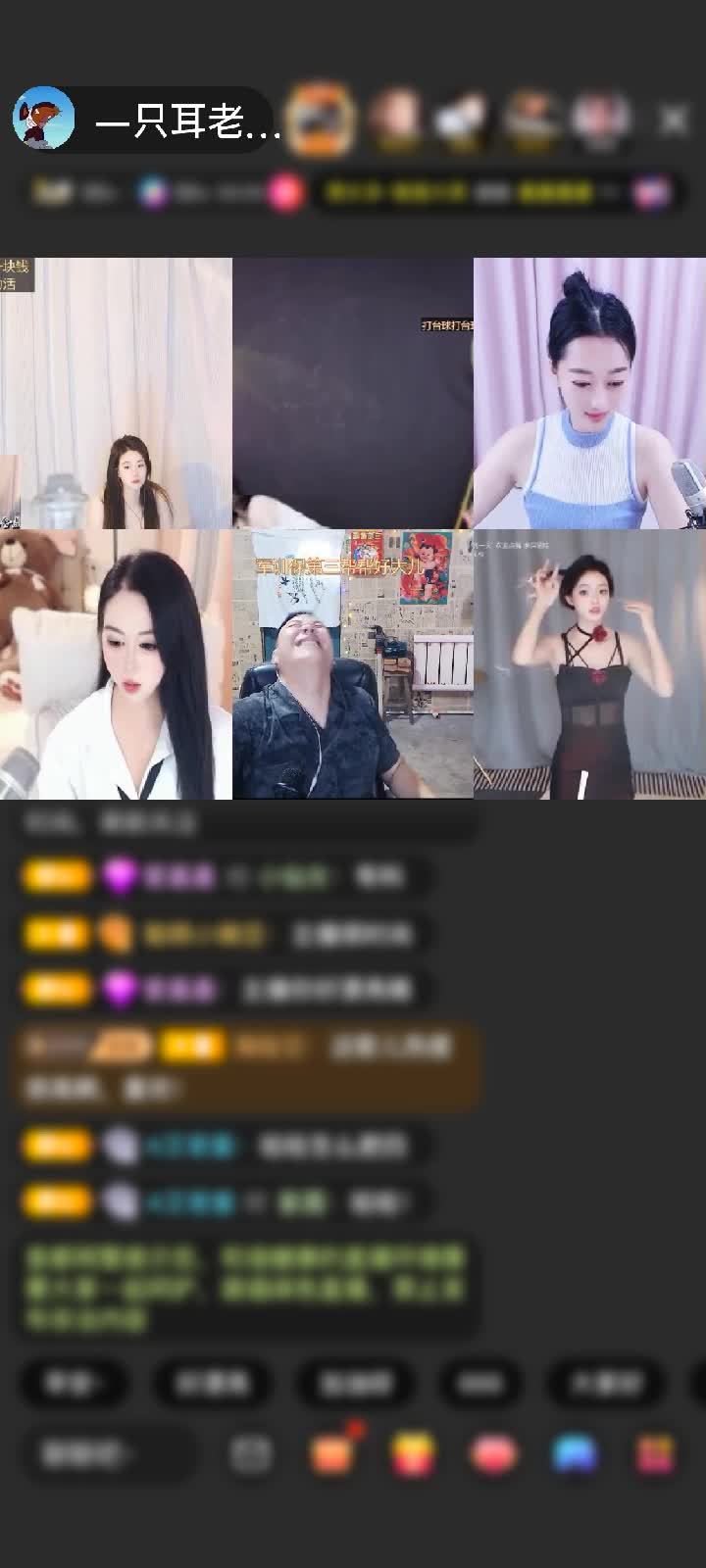Tap the first quick reply chip
706x1568 pixels.
[74, 1383]
